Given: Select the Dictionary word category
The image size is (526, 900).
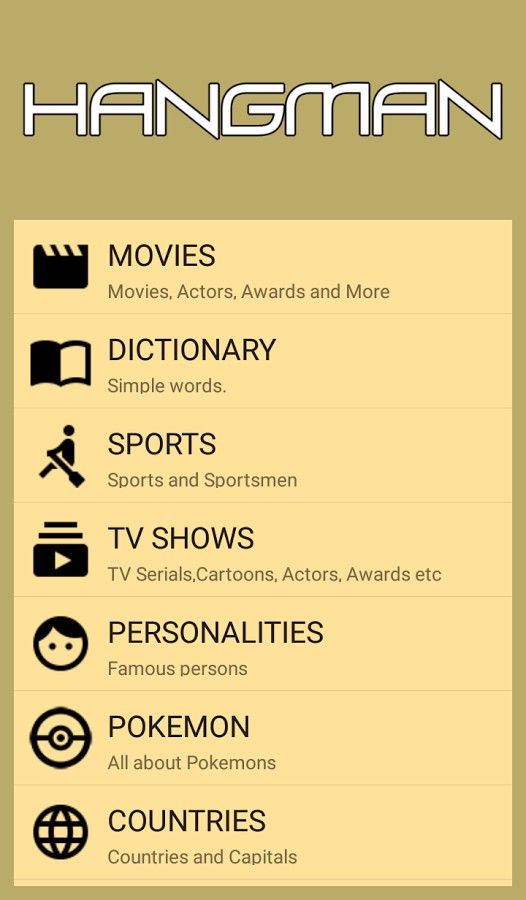Looking at the screenshot, I should 263,361.
